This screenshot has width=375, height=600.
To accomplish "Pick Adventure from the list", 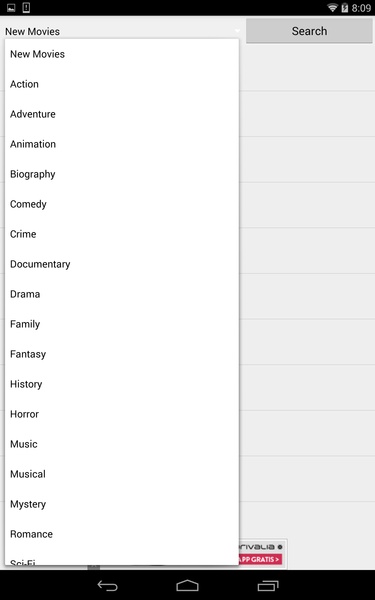I will tap(122, 114).
